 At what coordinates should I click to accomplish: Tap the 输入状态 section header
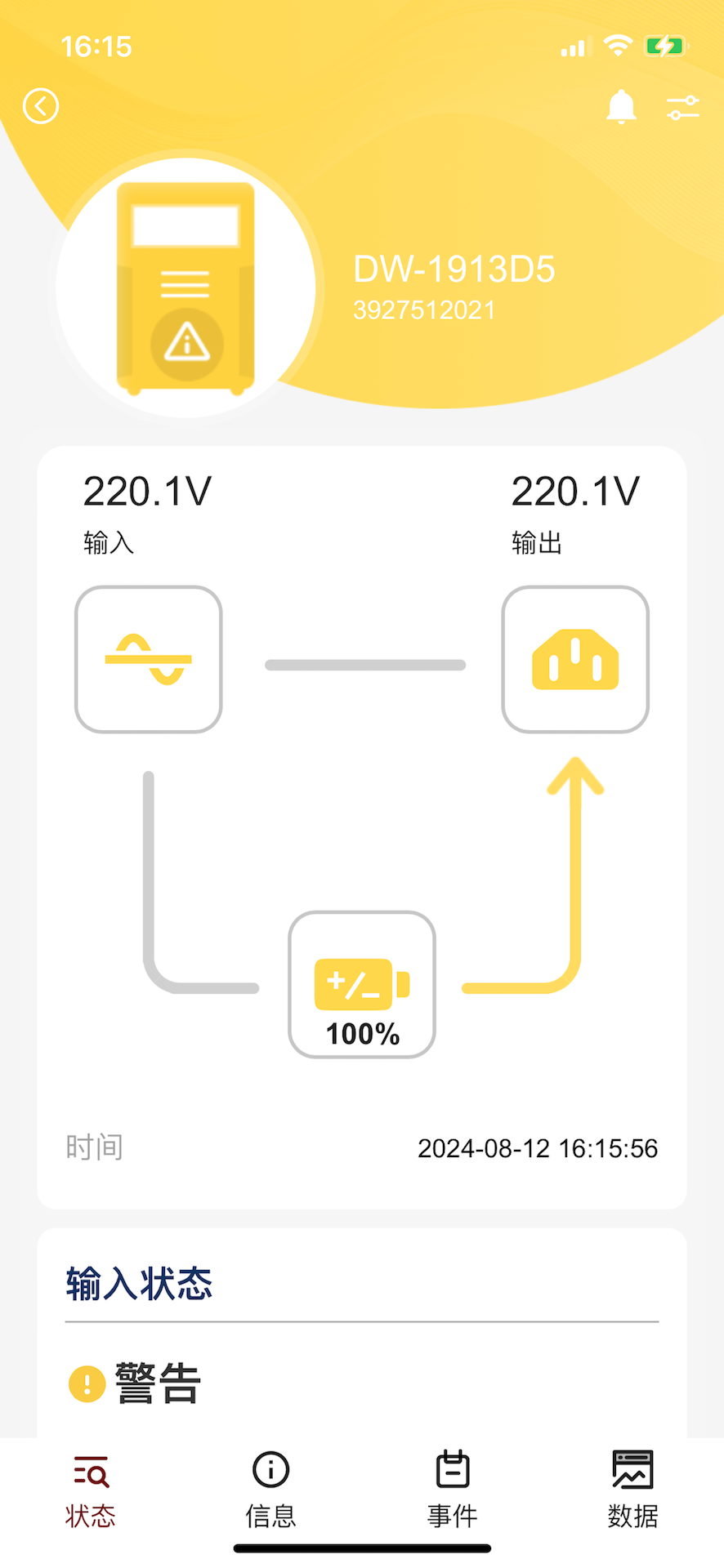pyautogui.click(x=139, y=1284)
